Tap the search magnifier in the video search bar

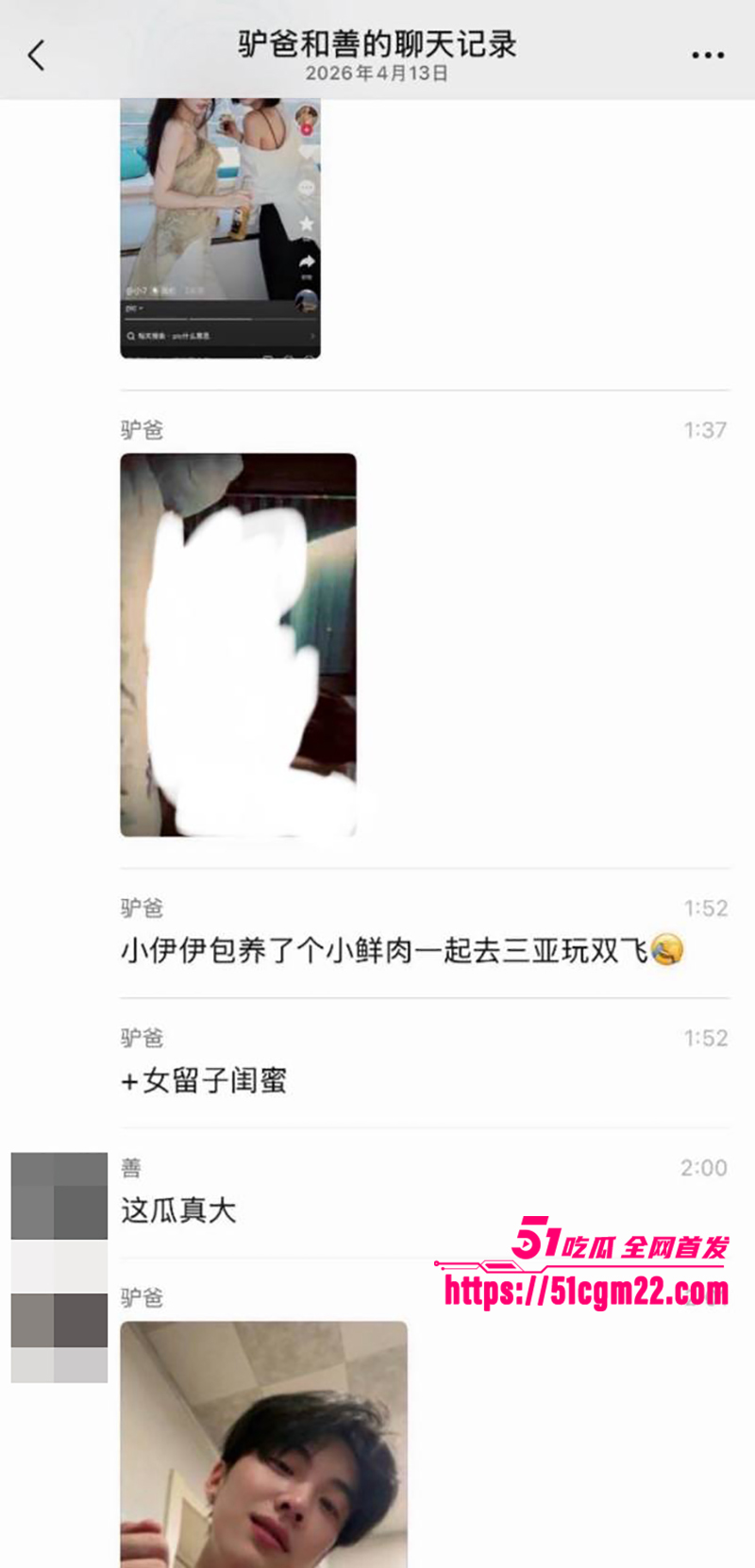point(130,336)
